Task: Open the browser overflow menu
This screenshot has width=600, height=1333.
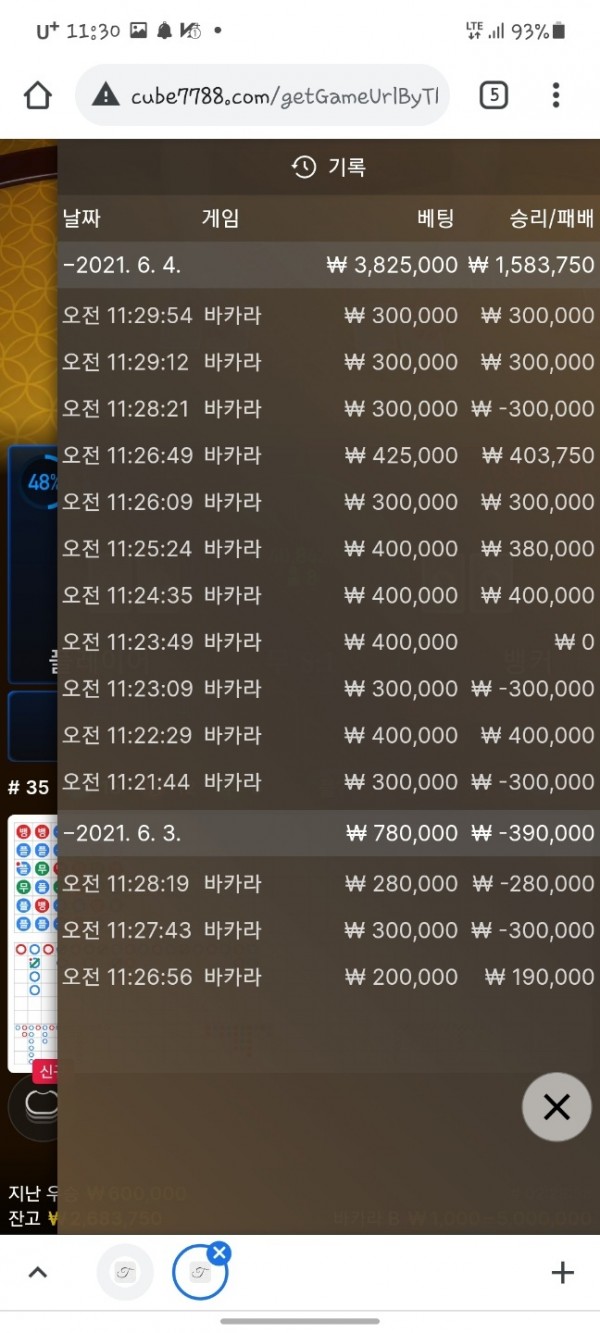Action: click(x=556, y=96)
